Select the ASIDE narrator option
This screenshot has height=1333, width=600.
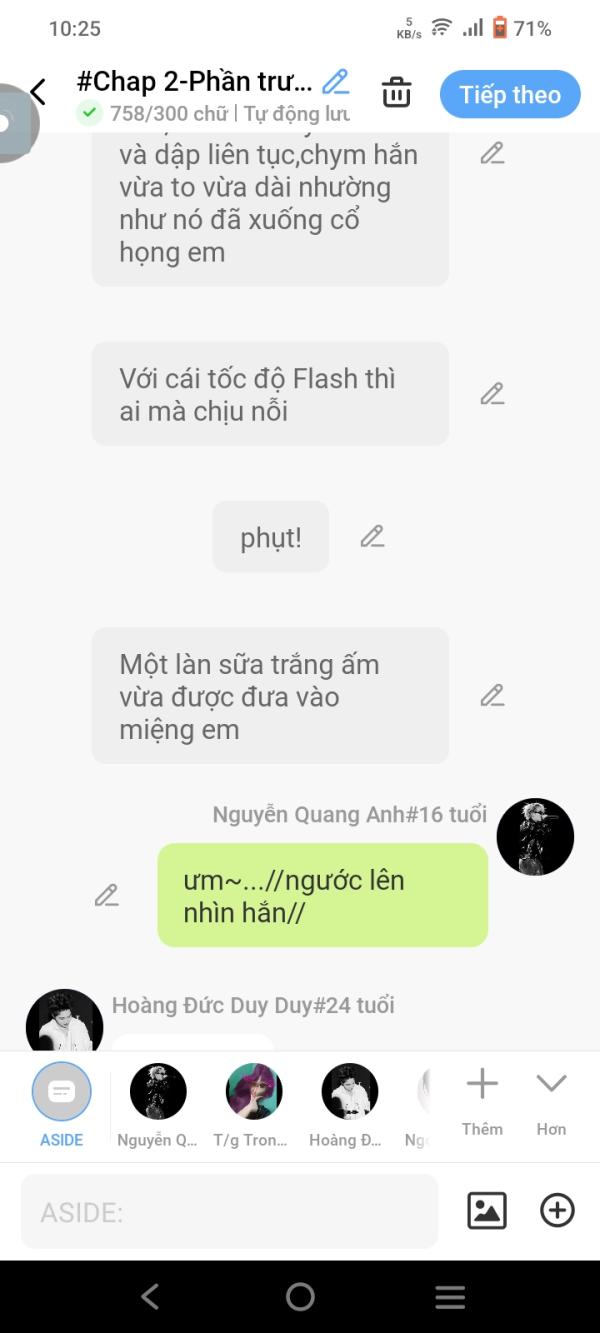[x=62, y=1105]
